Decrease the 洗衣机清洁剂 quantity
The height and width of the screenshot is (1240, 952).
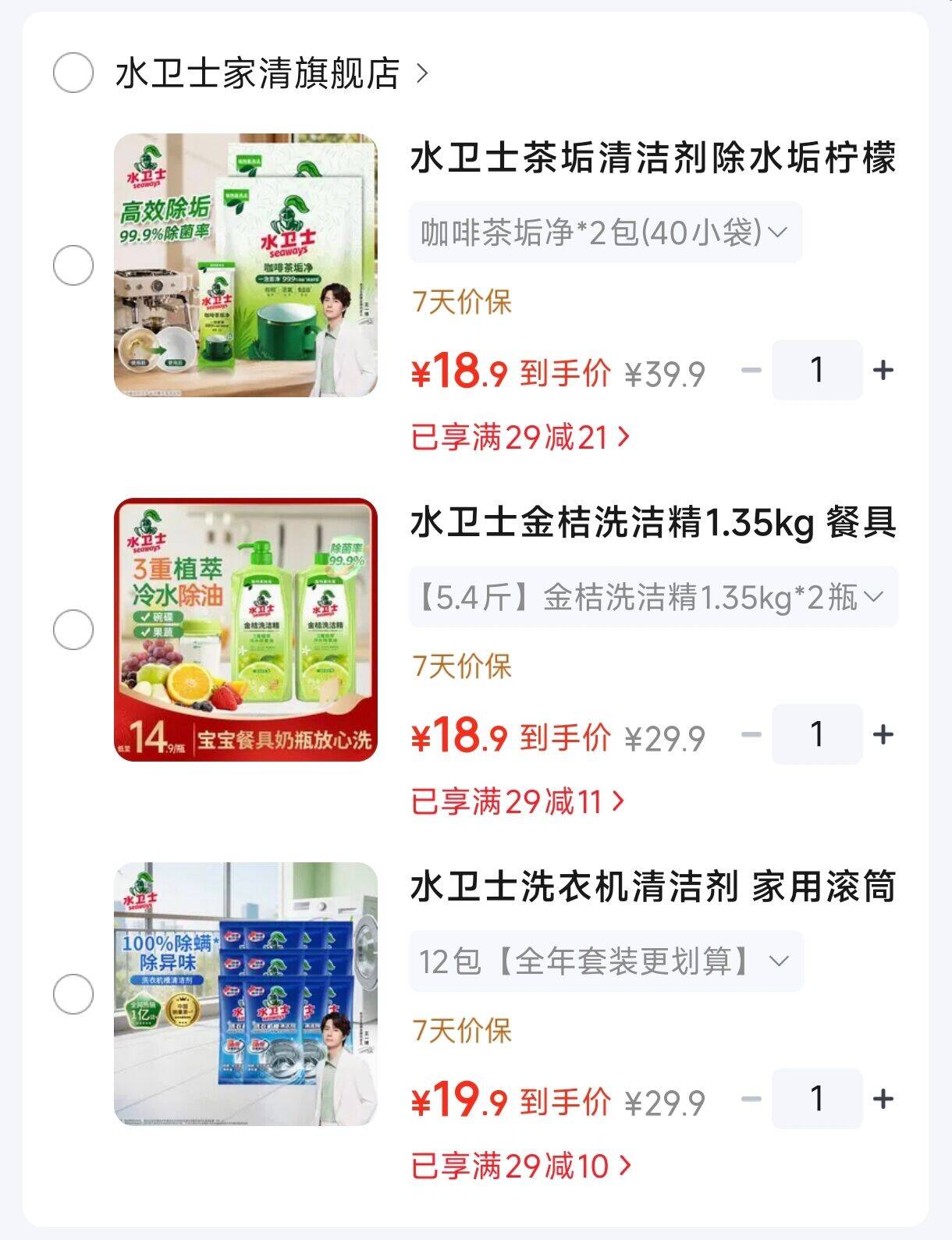[751, 1099]
